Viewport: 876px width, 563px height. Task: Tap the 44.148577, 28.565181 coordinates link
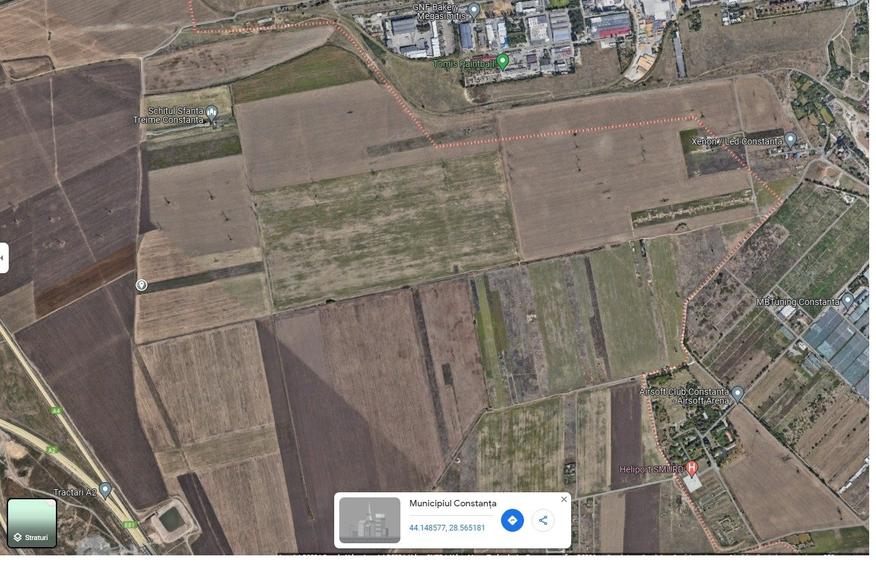[446, 528]
